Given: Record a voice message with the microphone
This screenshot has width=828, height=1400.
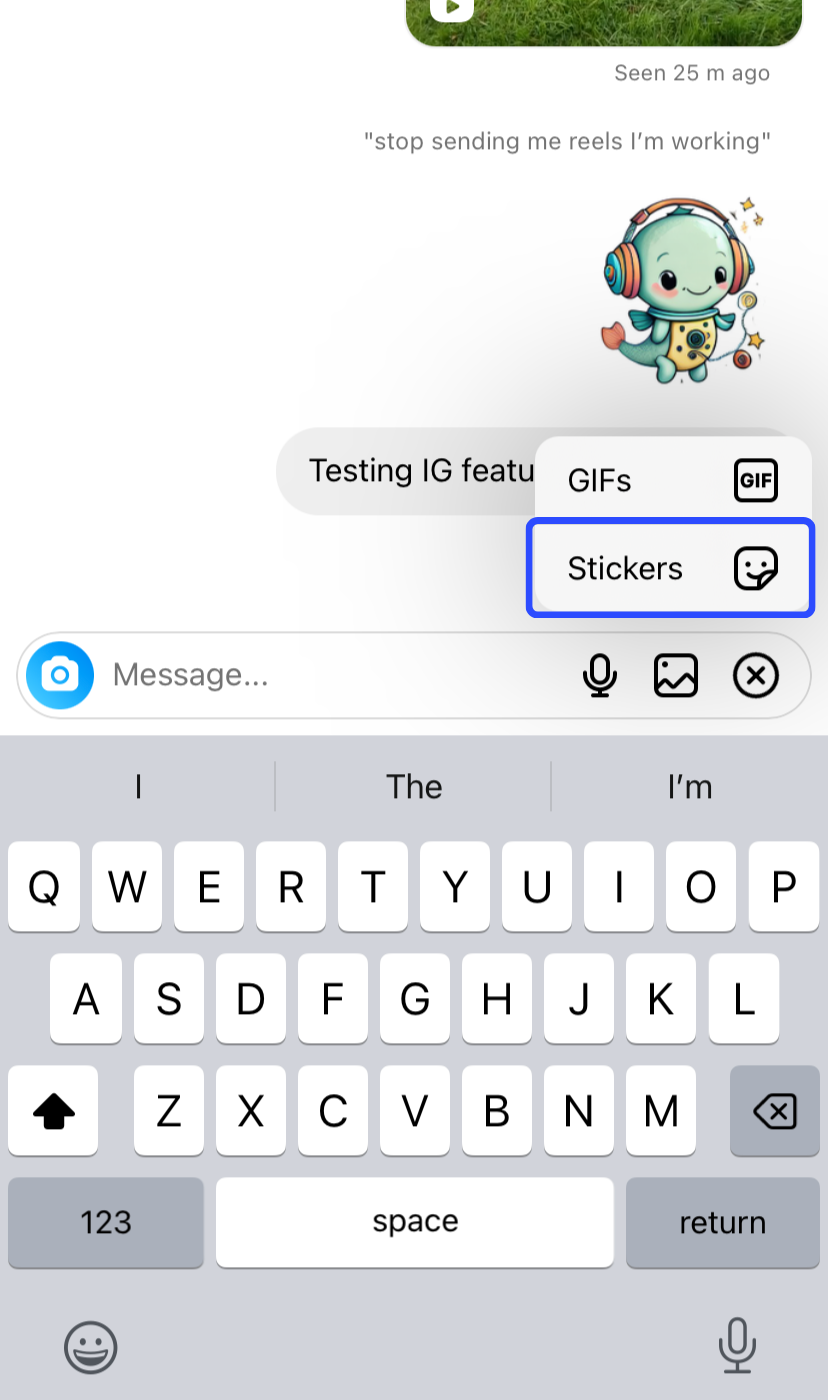Looking at the screenshot, I should tap(600, 676).
